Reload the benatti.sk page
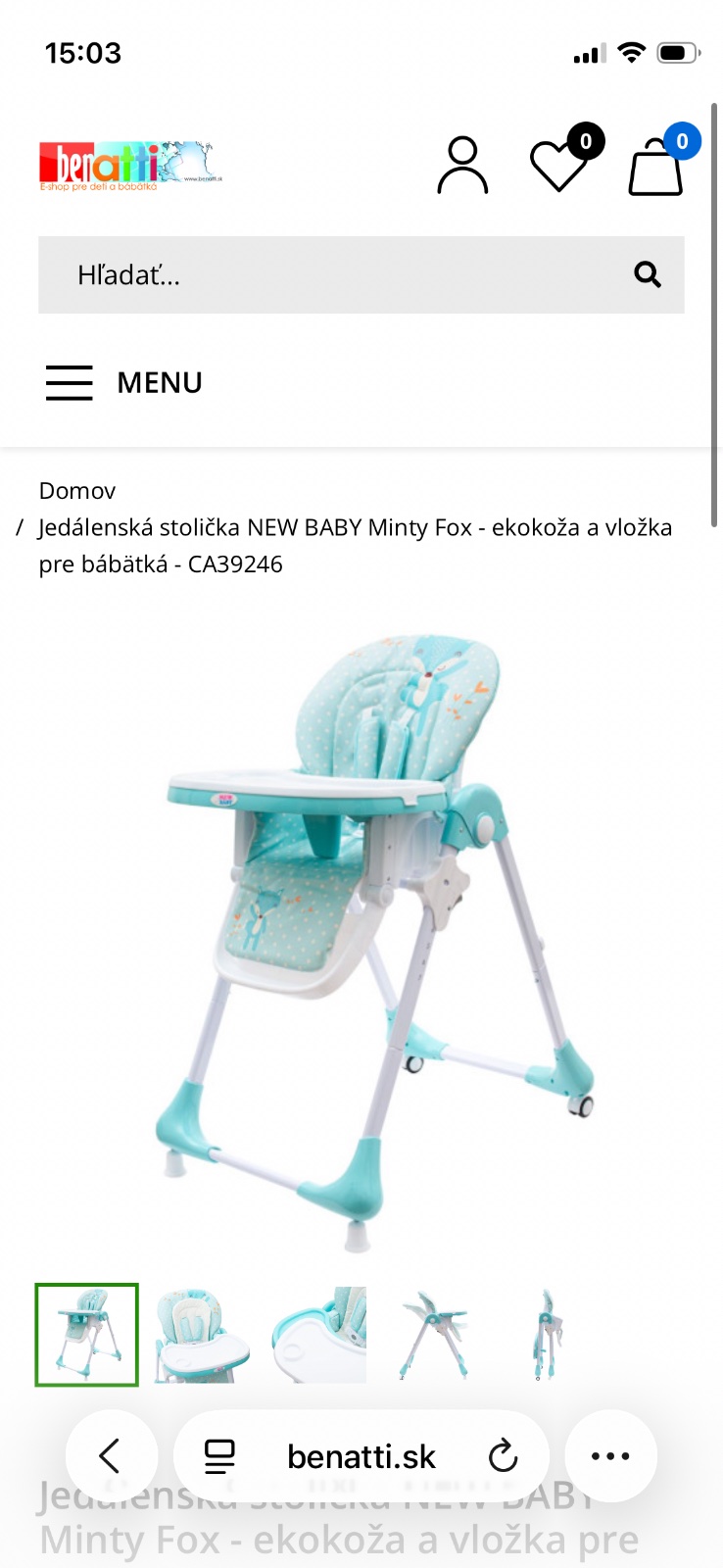723x1568 pixels. pyautogui.click(x=504, y=1456)
